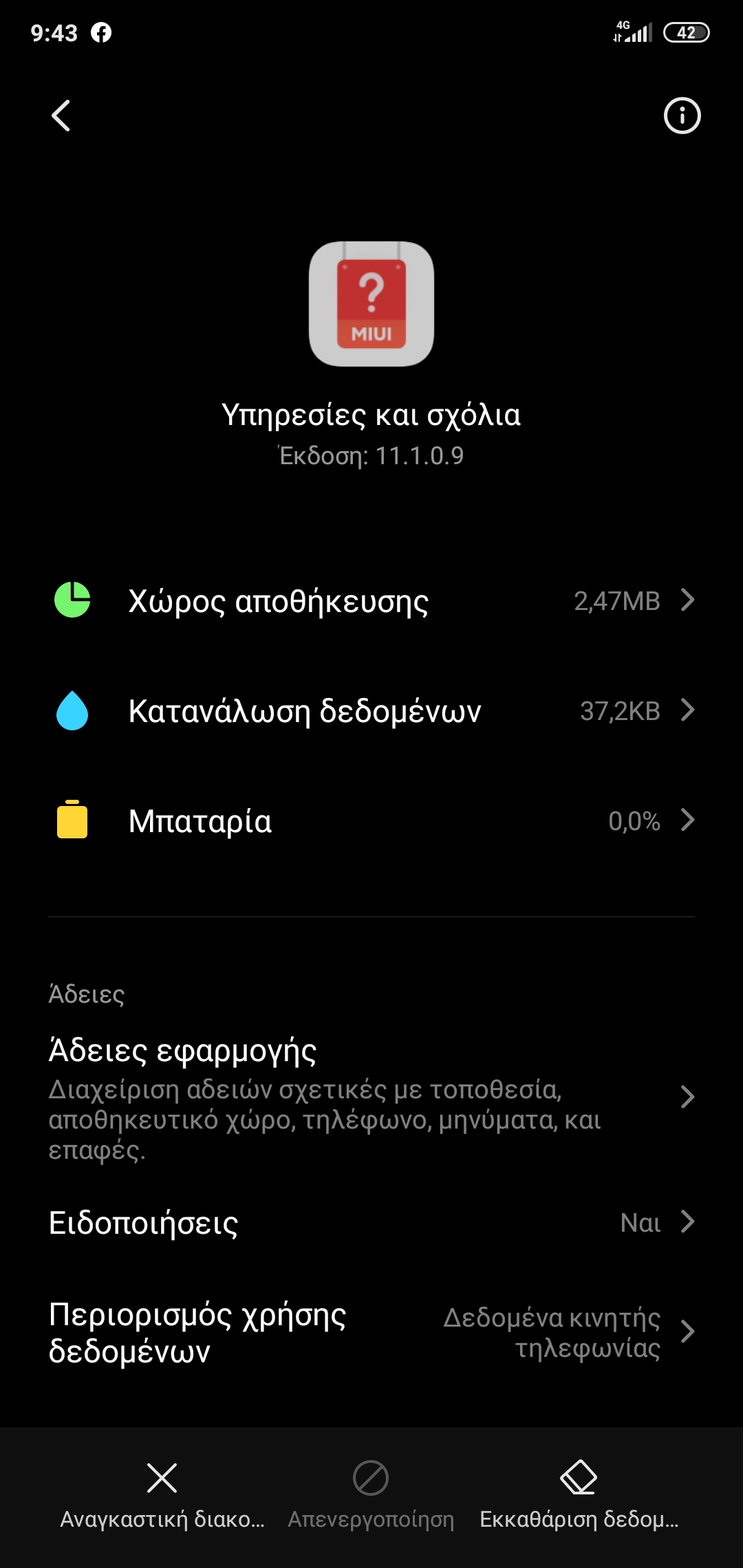This screenshot has height=1568, width=743.
Task: Go back using the top-left arrow
Action: tap(61, 116)
